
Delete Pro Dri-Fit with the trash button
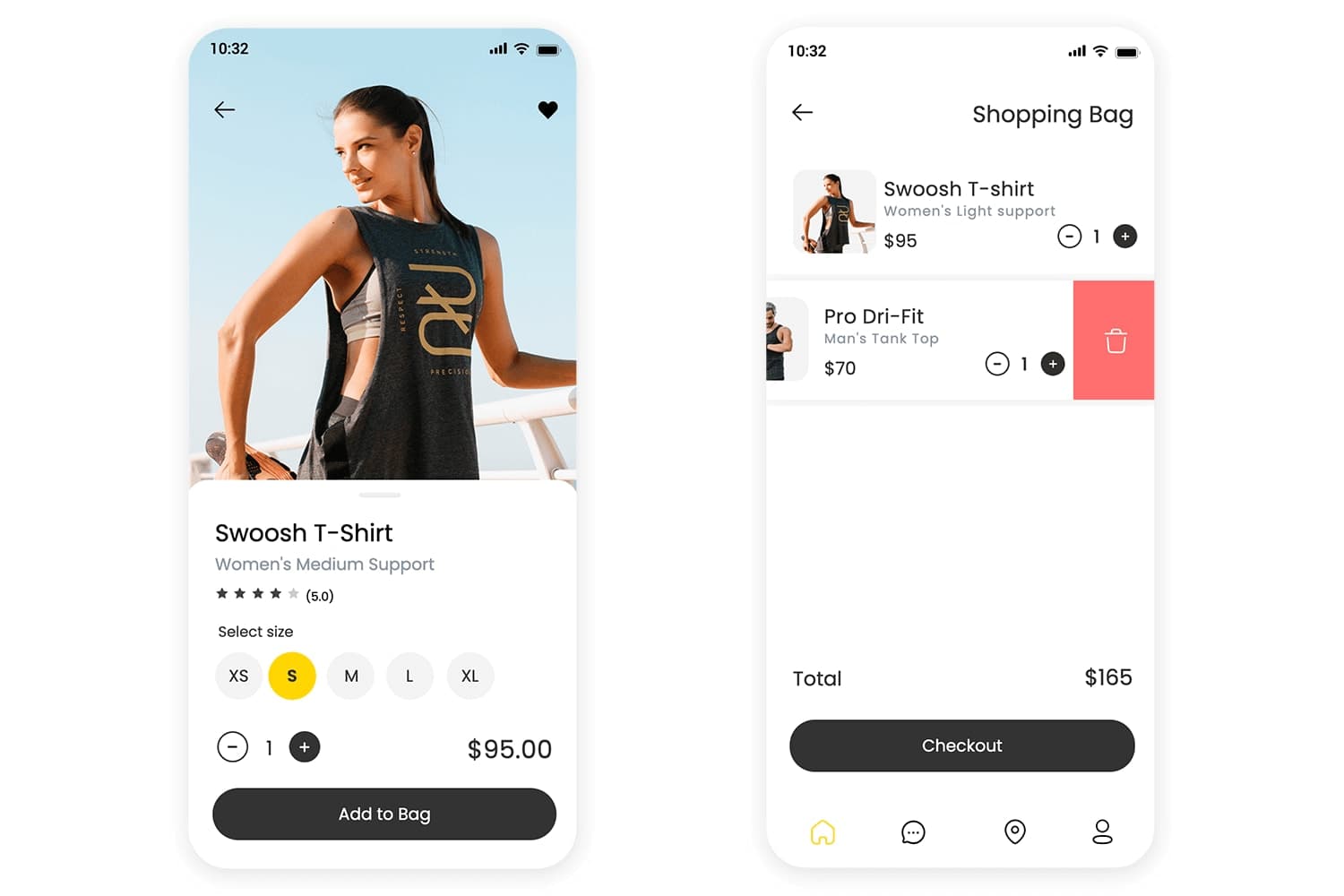point(1115,340)
